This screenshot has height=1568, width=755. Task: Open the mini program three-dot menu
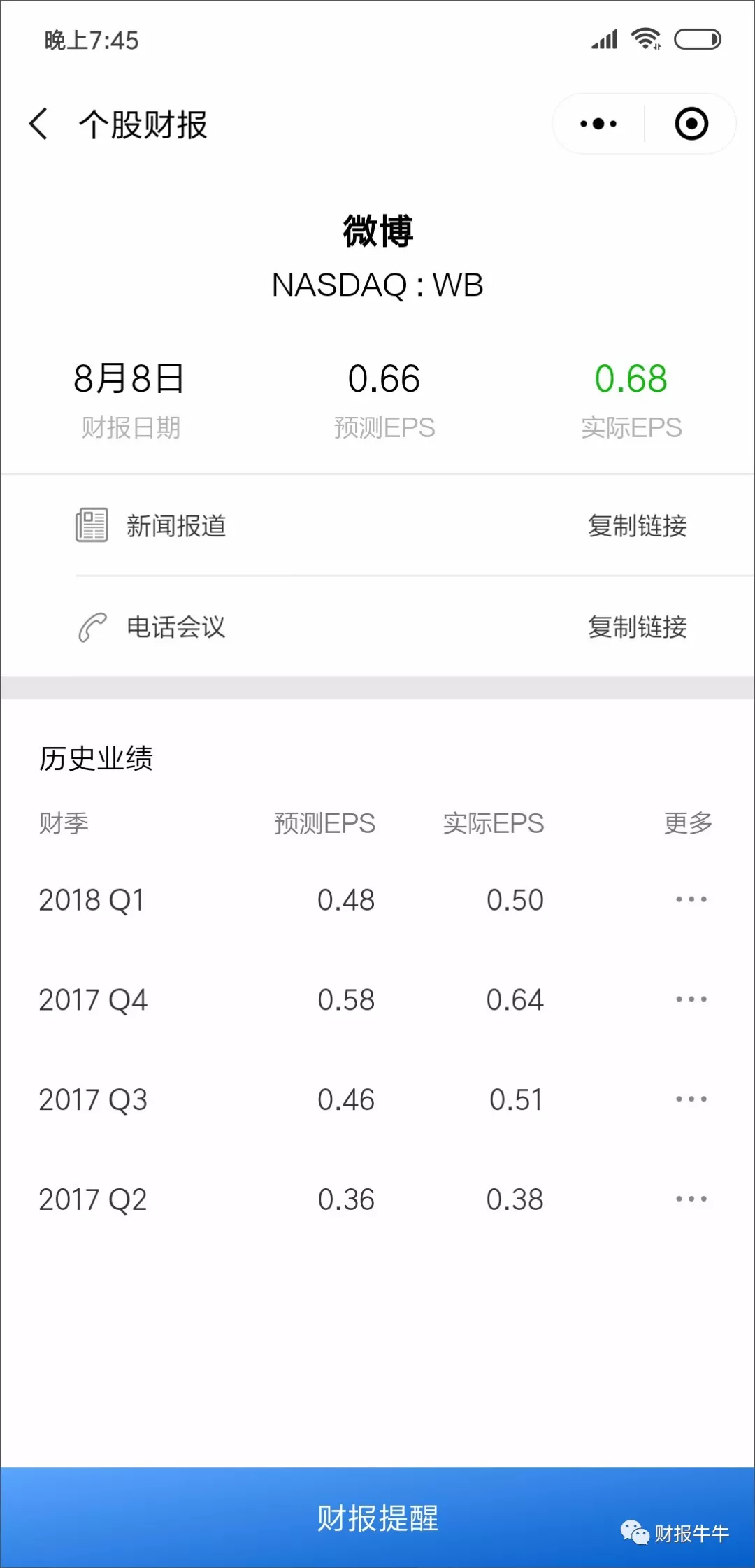tap(598, 124)
